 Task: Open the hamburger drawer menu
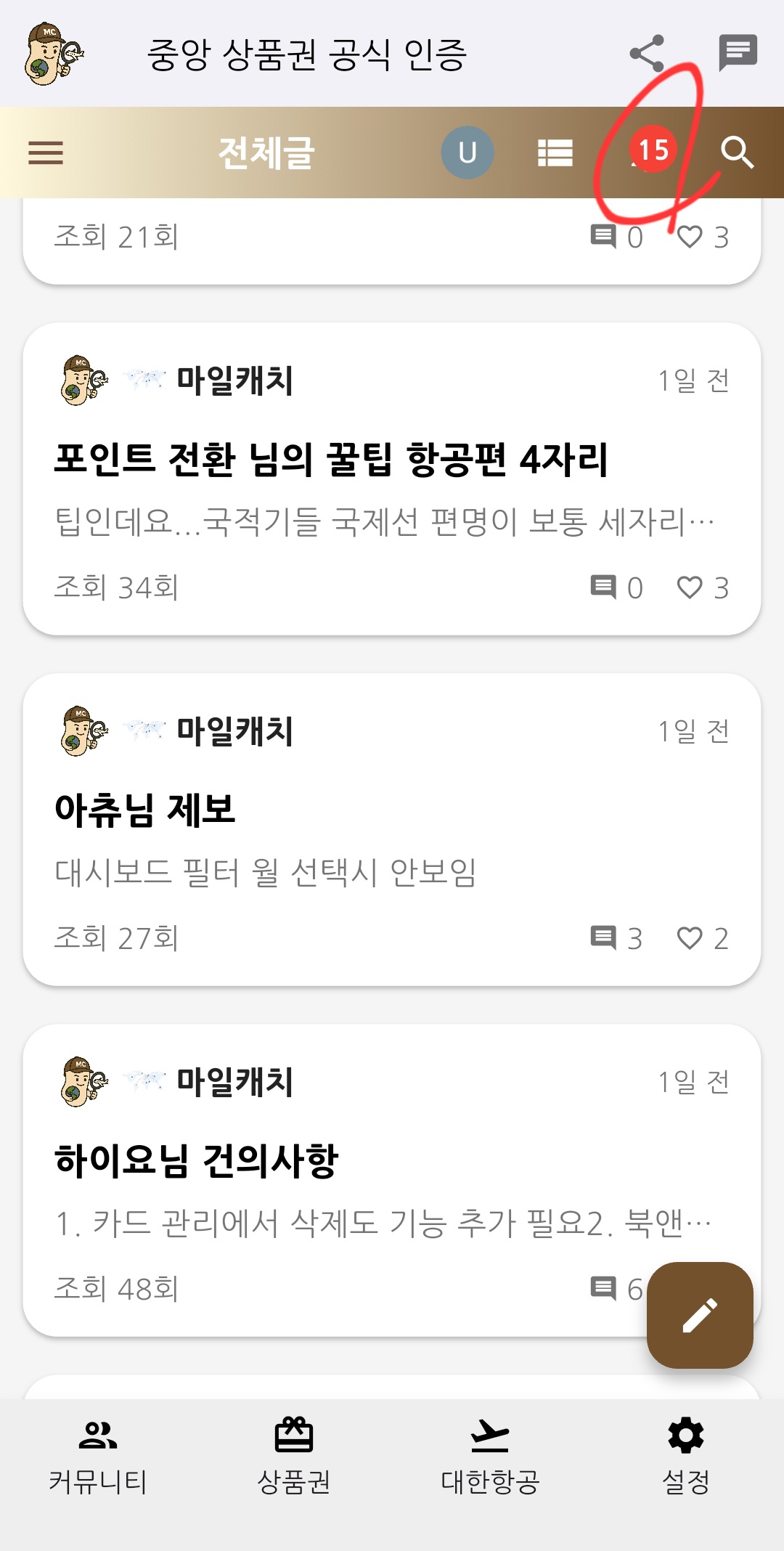tap(46, 152)
